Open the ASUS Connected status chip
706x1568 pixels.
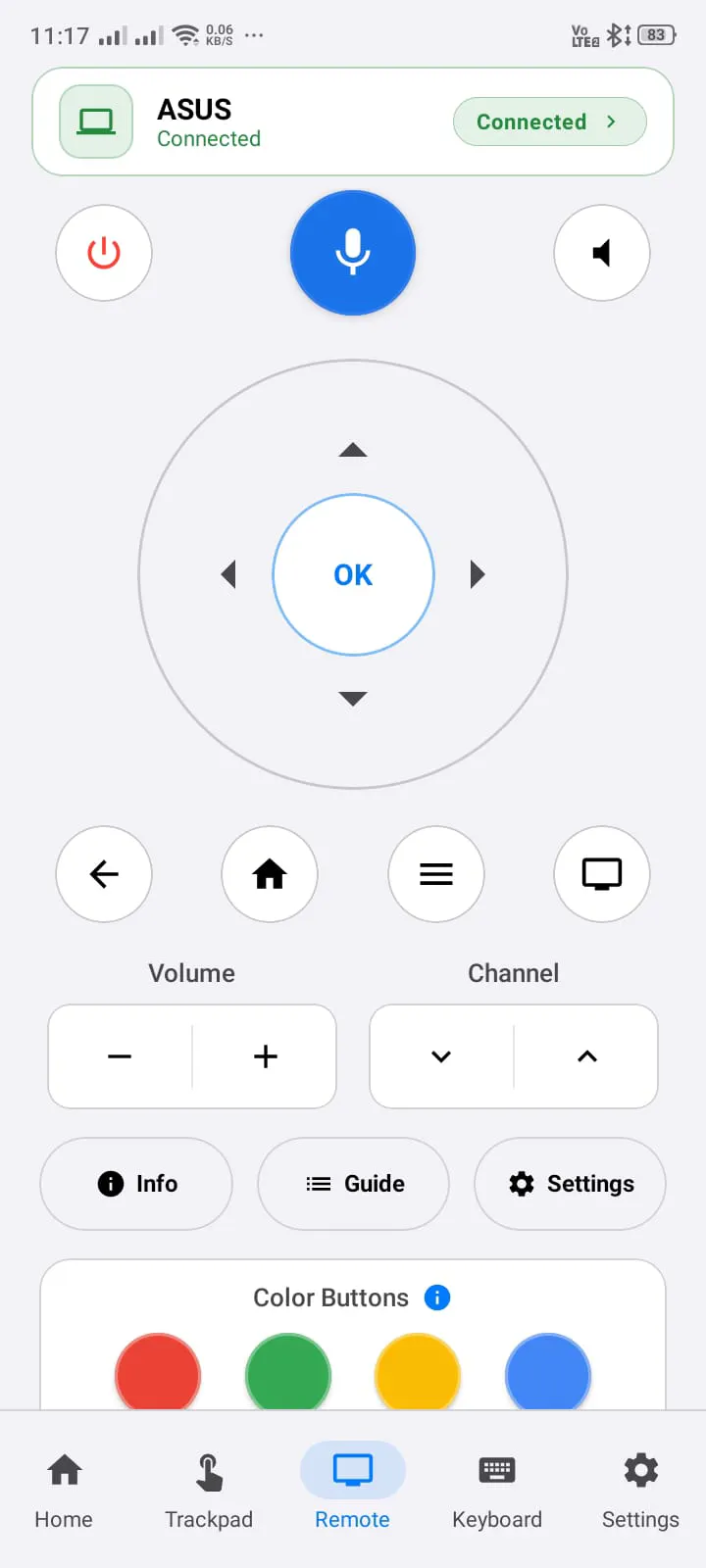(x=549, y=122)
